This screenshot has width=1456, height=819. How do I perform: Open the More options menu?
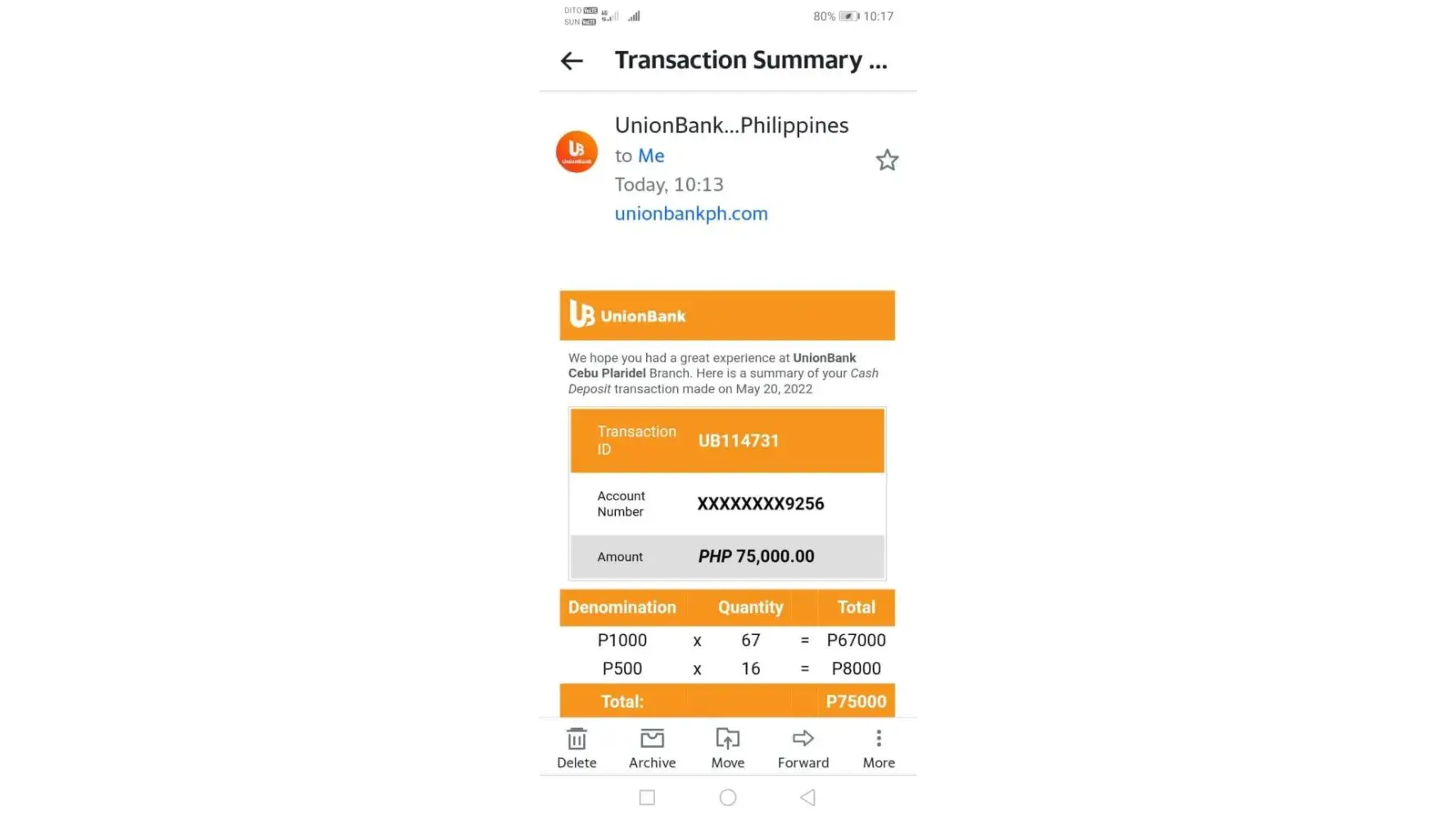(x=879, y=748)
